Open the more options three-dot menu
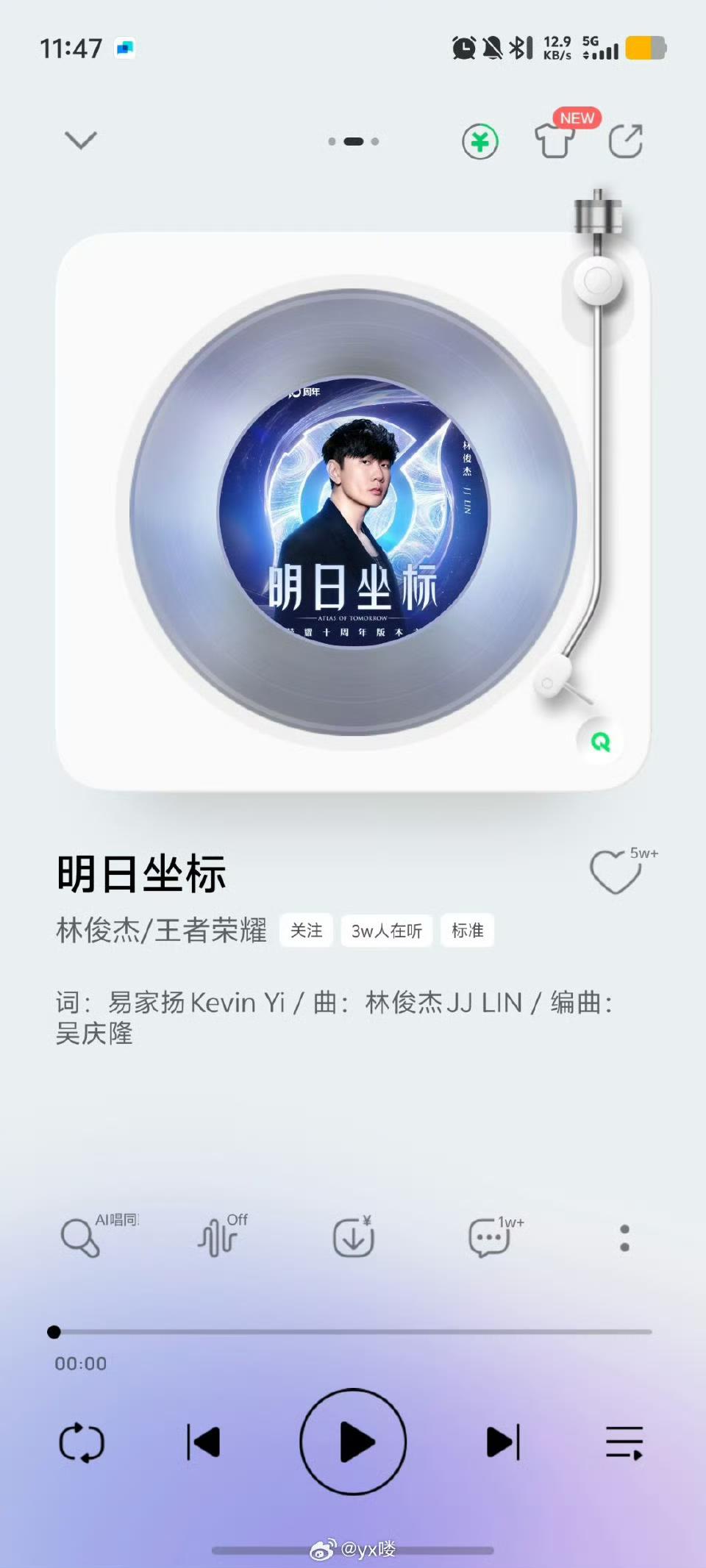Viewport: 706px width, 1568px height. coord(624,1237)
